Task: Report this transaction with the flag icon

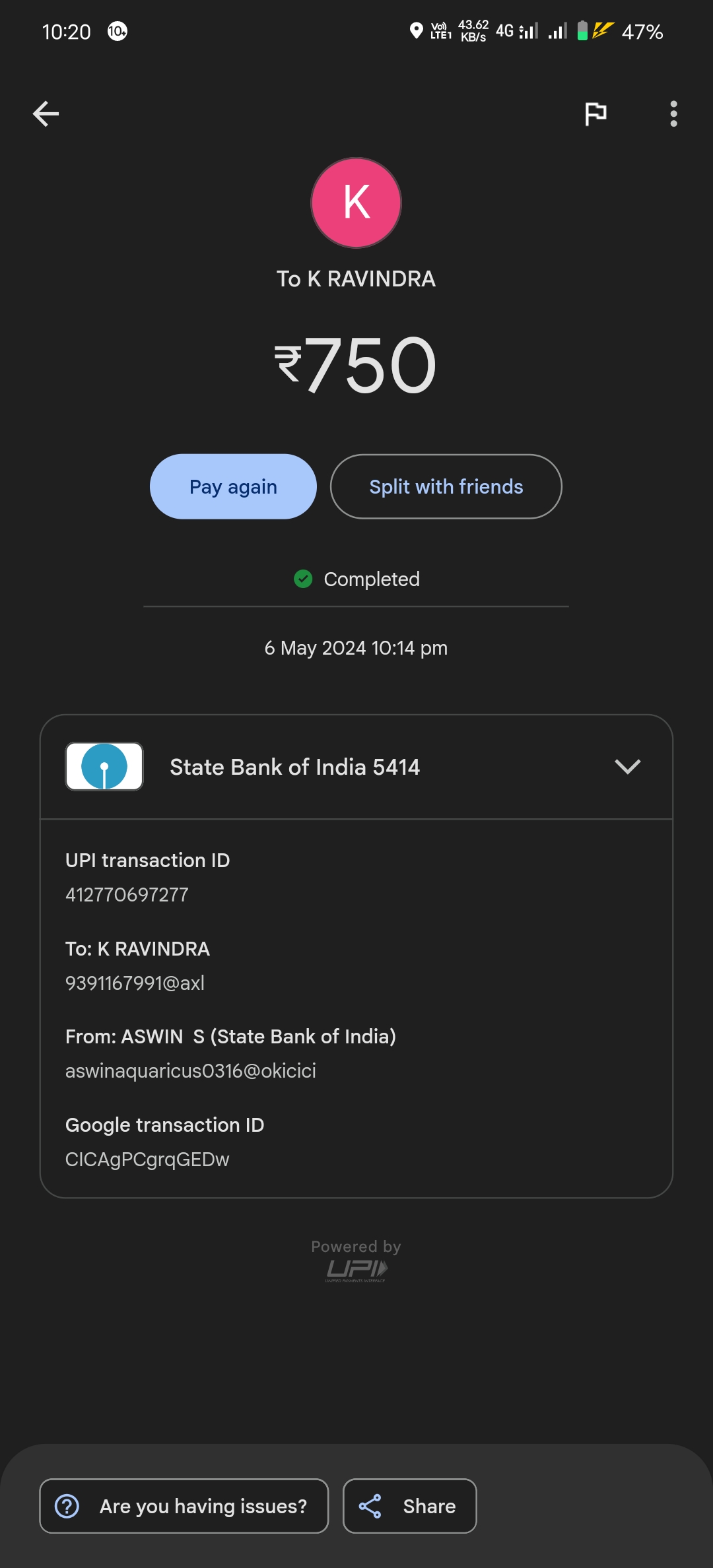Action: [x=595, y=114]
